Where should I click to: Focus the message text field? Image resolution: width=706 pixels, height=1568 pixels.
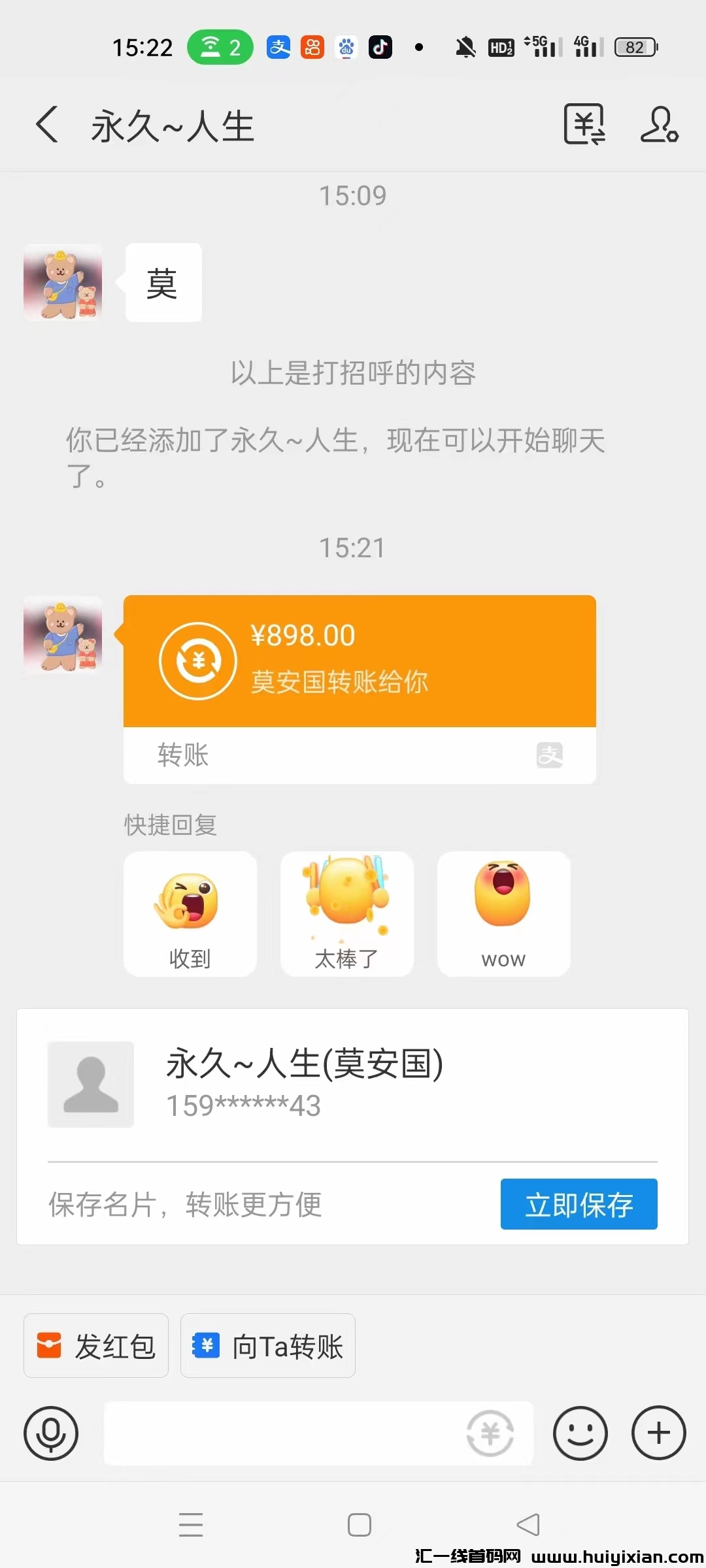point(281,1433)
